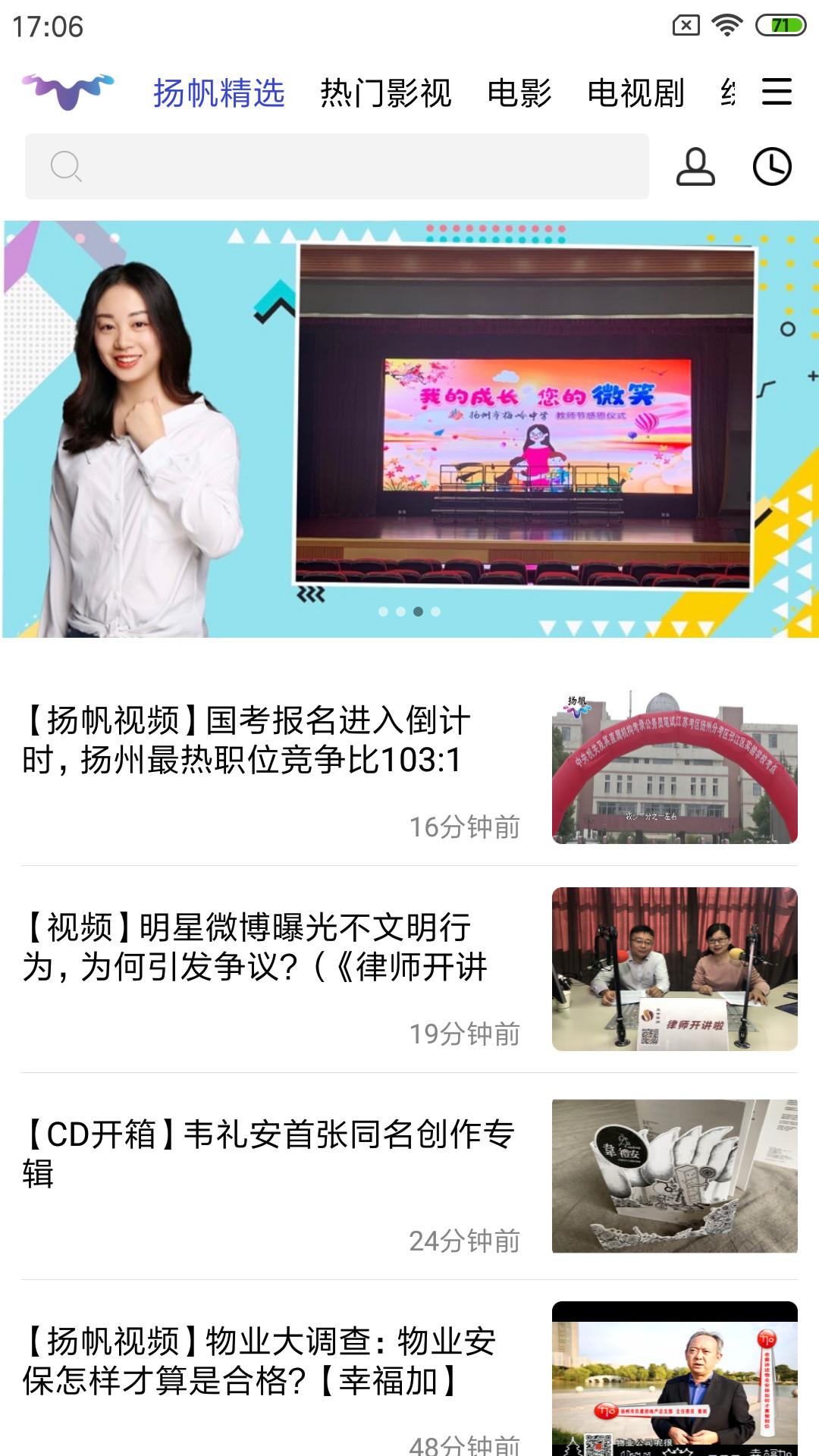Go to the 电视剧 tab
This screenshot has width=819, height=1456.
click(635, 93)
